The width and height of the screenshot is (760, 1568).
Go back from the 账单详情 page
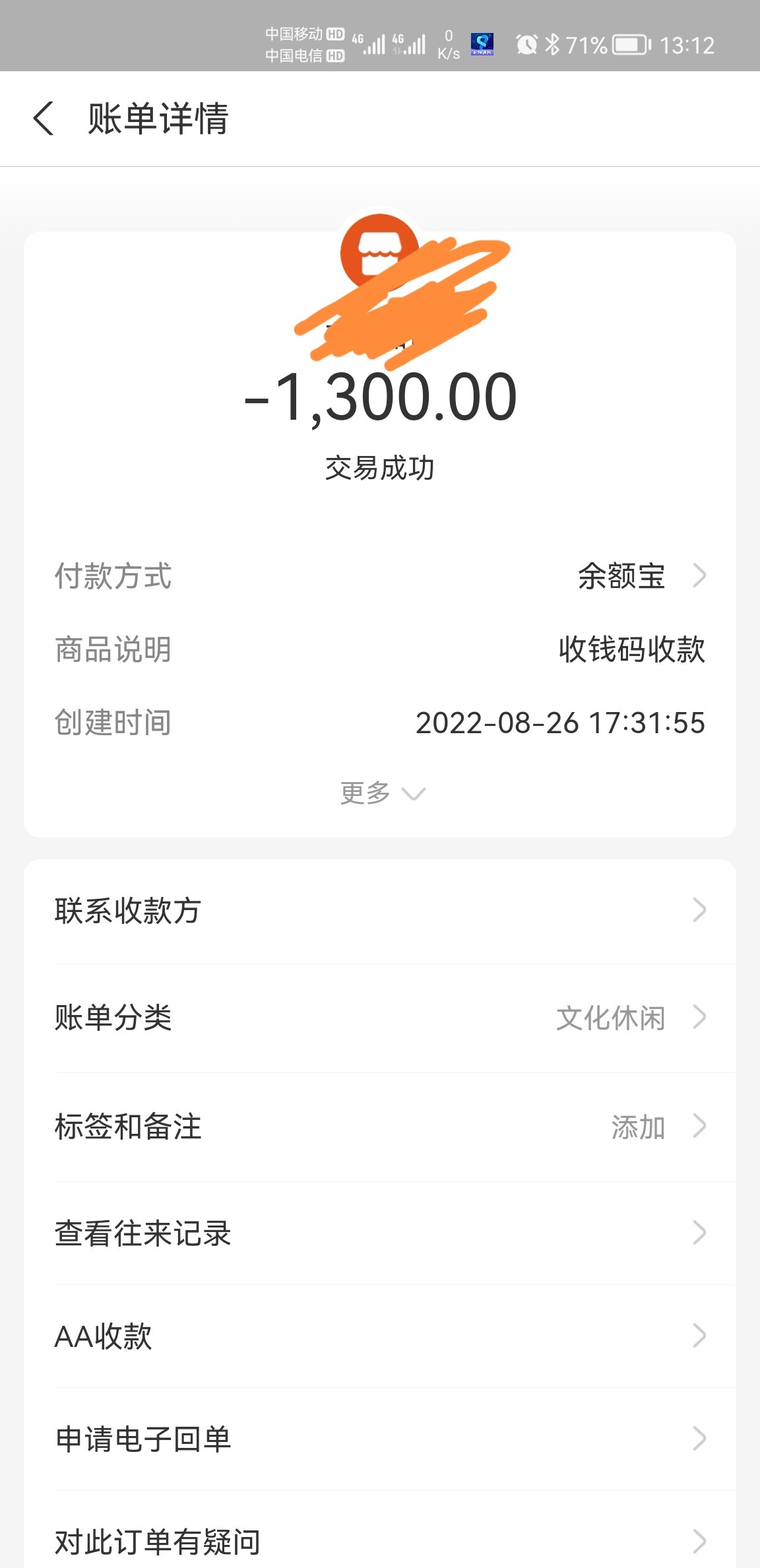44,119
